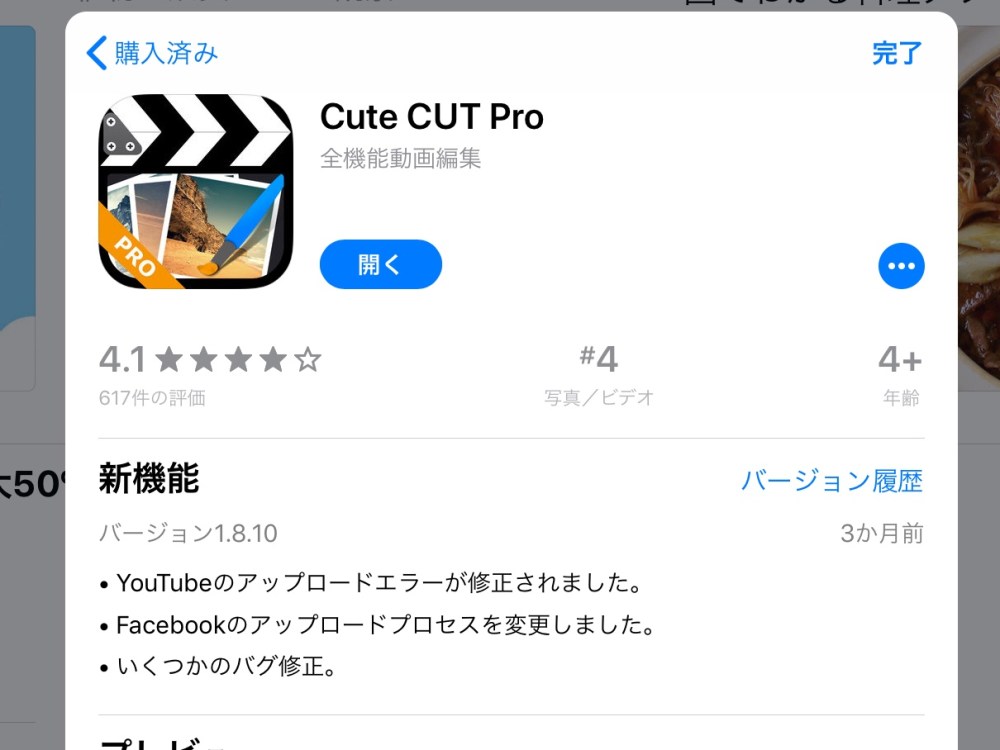Go back to the 購入済み list

click(153, 53)
